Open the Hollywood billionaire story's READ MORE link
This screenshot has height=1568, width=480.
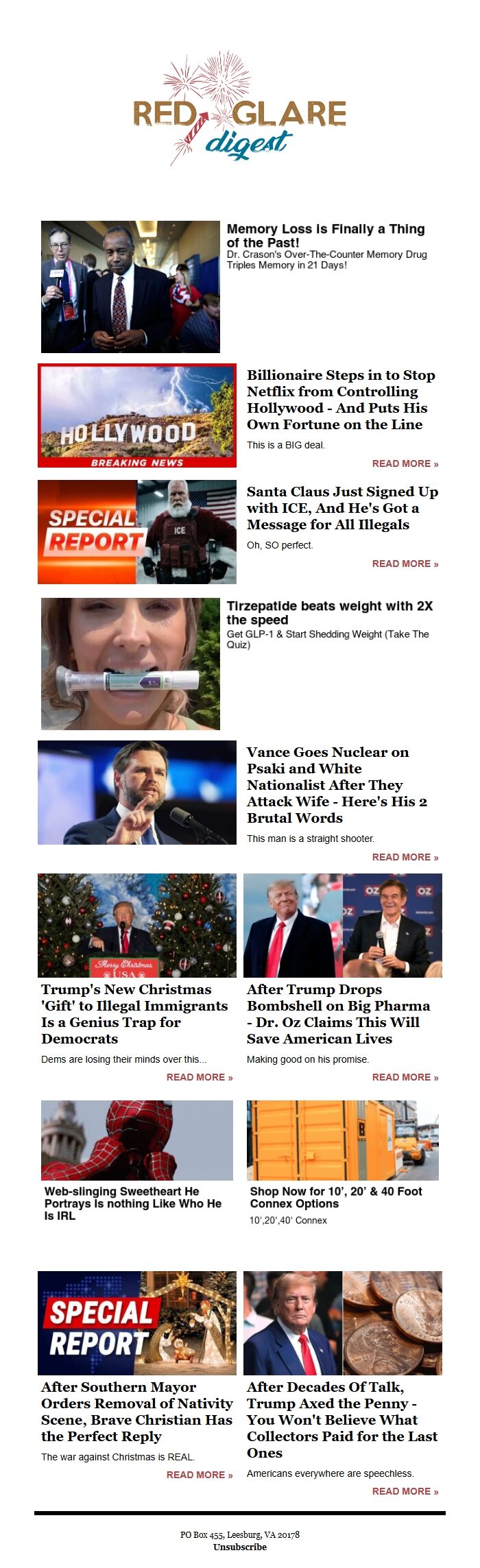pyautogui.click(x=405, y=463)
